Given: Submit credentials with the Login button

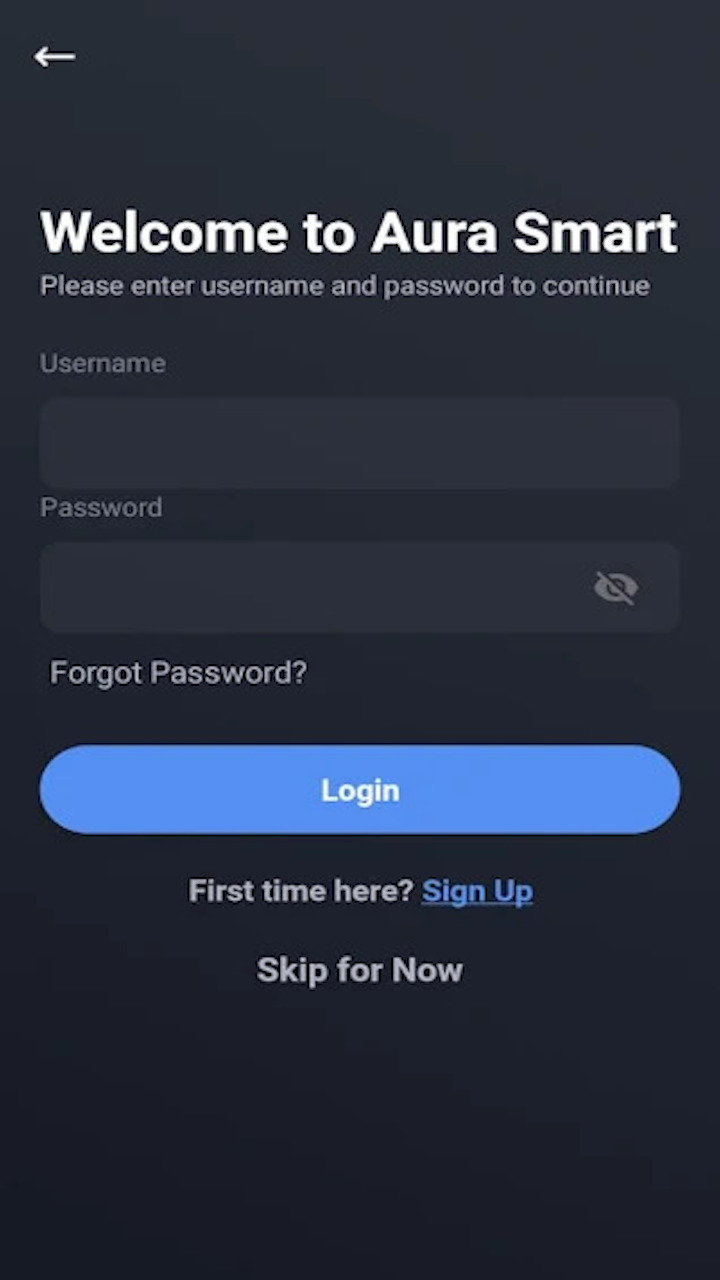Looking at the screenshot, I should 360,789.
